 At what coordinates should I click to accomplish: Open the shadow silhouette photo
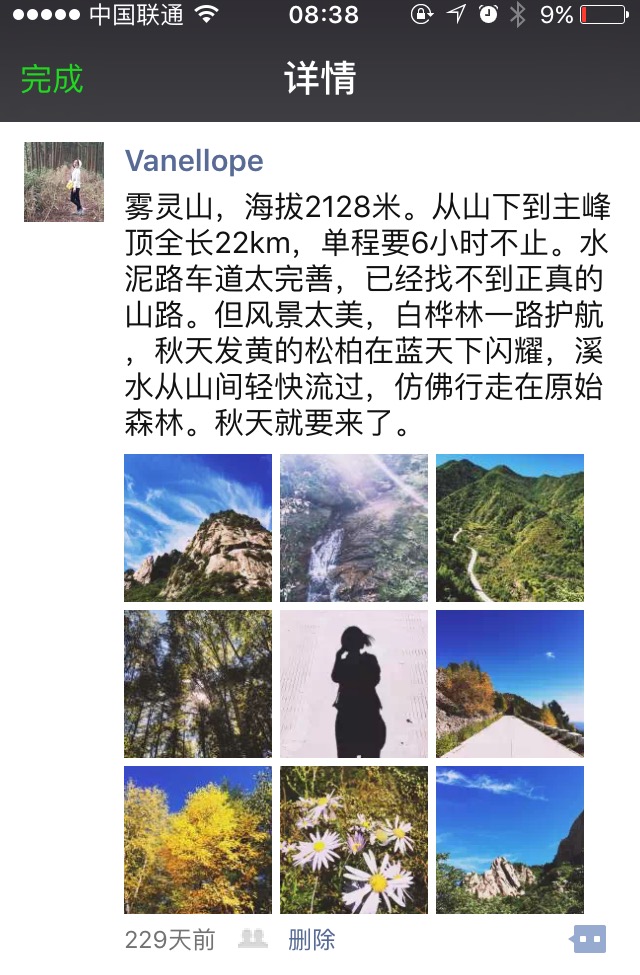(x=354, y=684)
